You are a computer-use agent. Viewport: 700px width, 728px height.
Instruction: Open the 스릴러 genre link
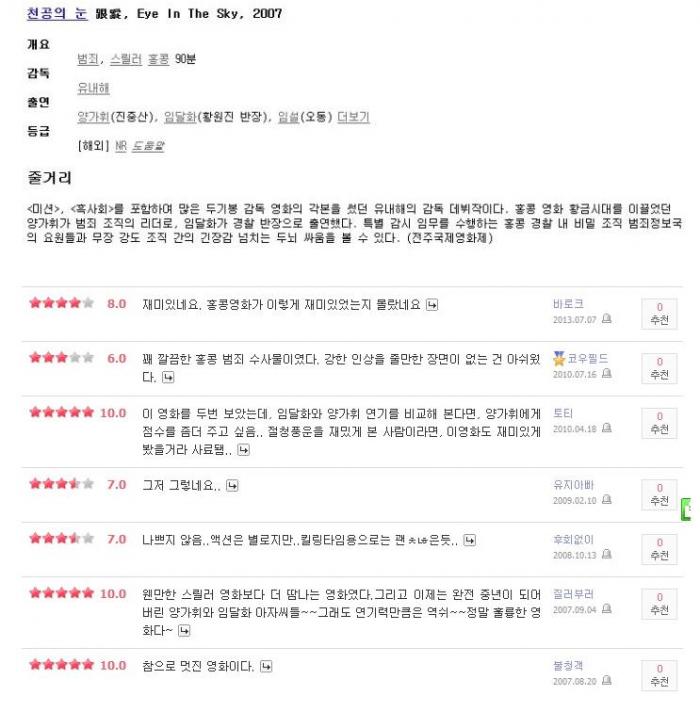(x=126, y=59)
